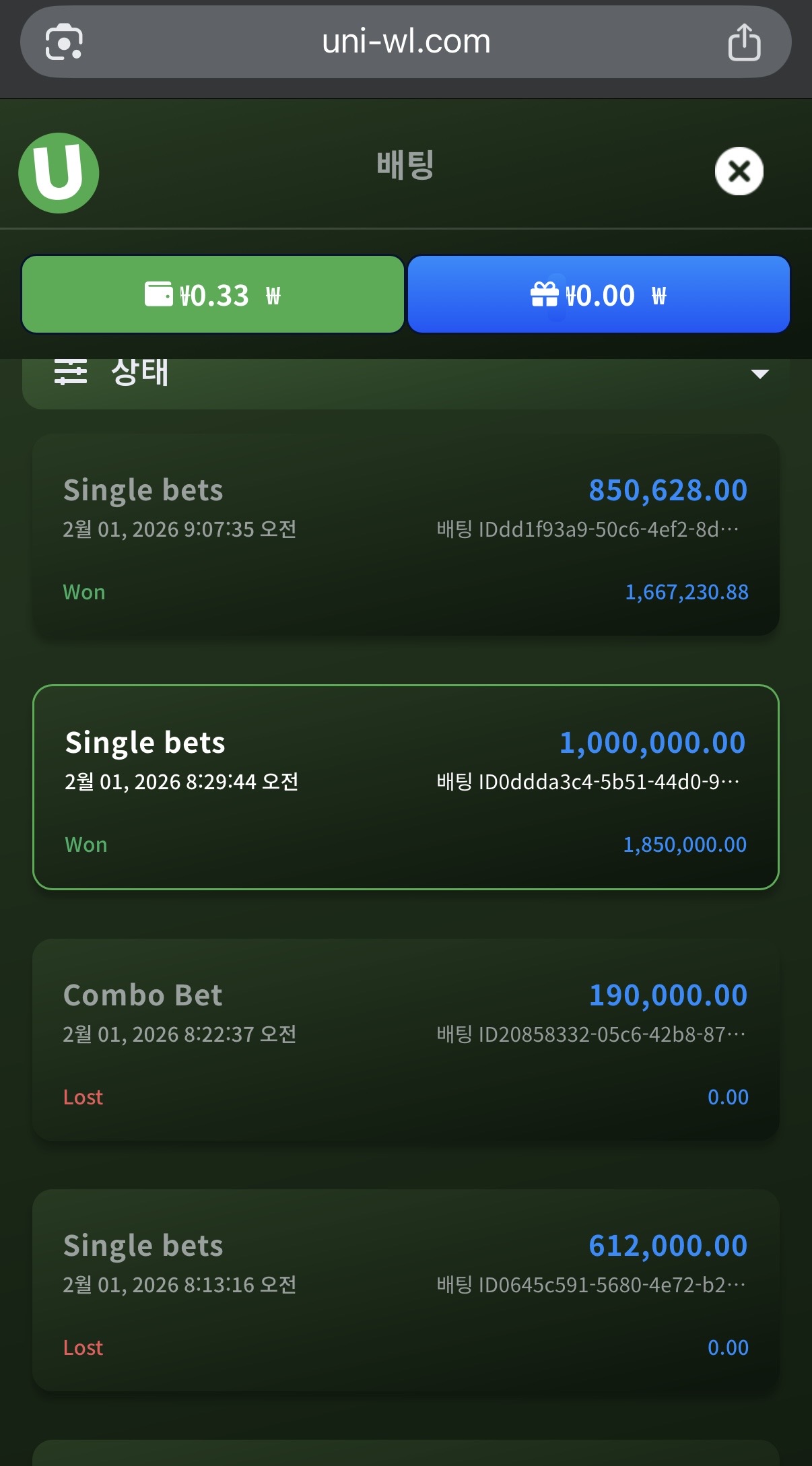
Task: Open the Single bets card staked 612,000.00
Action: (405, 1290)
